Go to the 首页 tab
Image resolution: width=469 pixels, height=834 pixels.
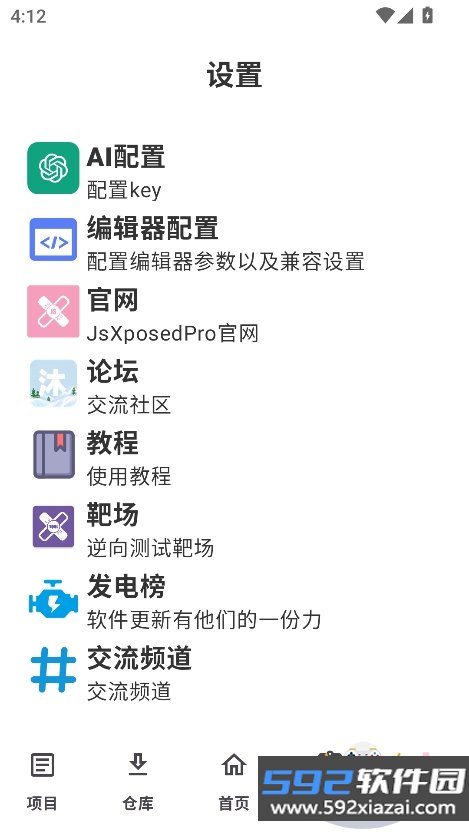click(234, 782)
